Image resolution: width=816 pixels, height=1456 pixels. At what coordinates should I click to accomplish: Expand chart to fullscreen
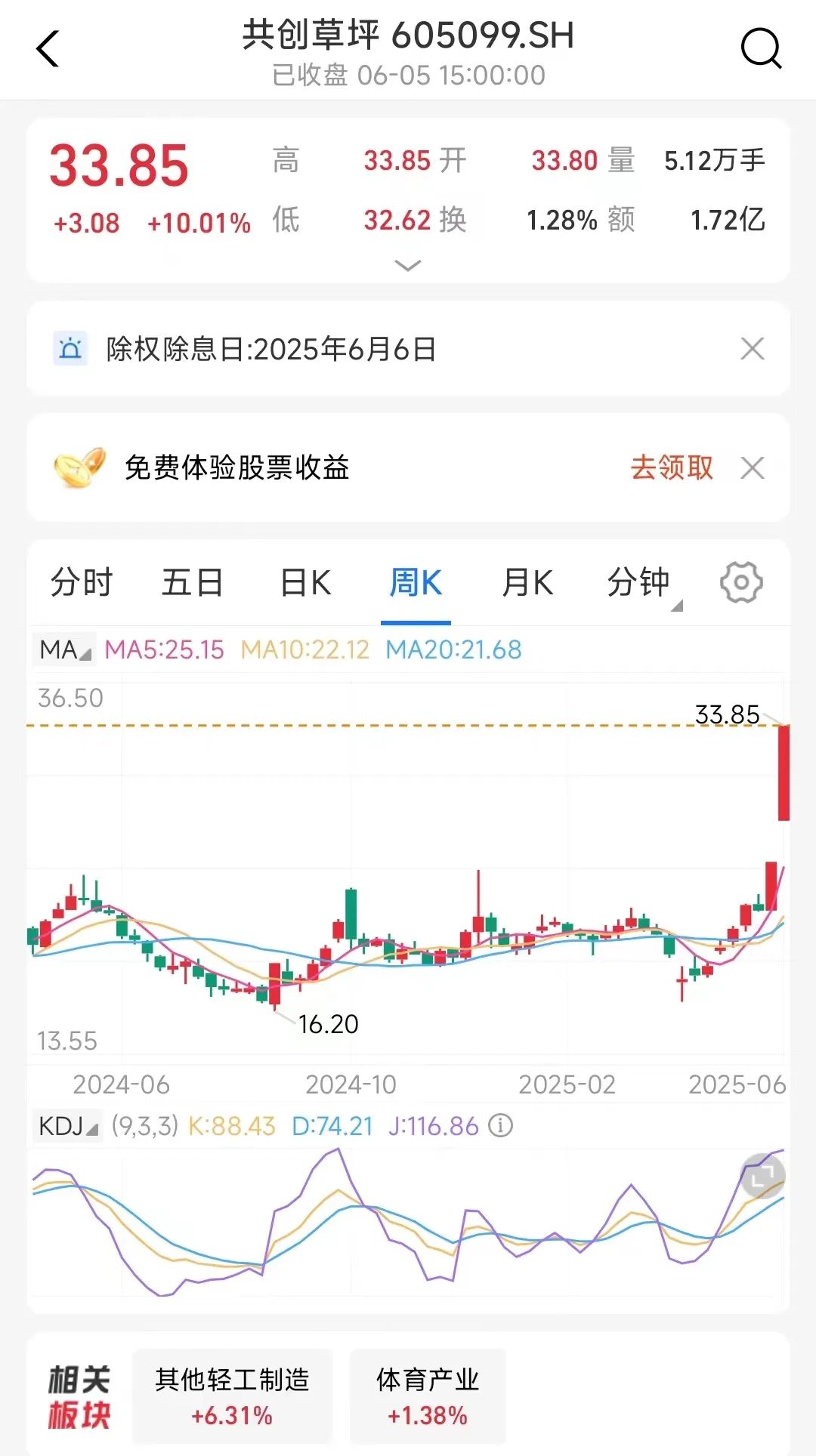(762, 1176)
